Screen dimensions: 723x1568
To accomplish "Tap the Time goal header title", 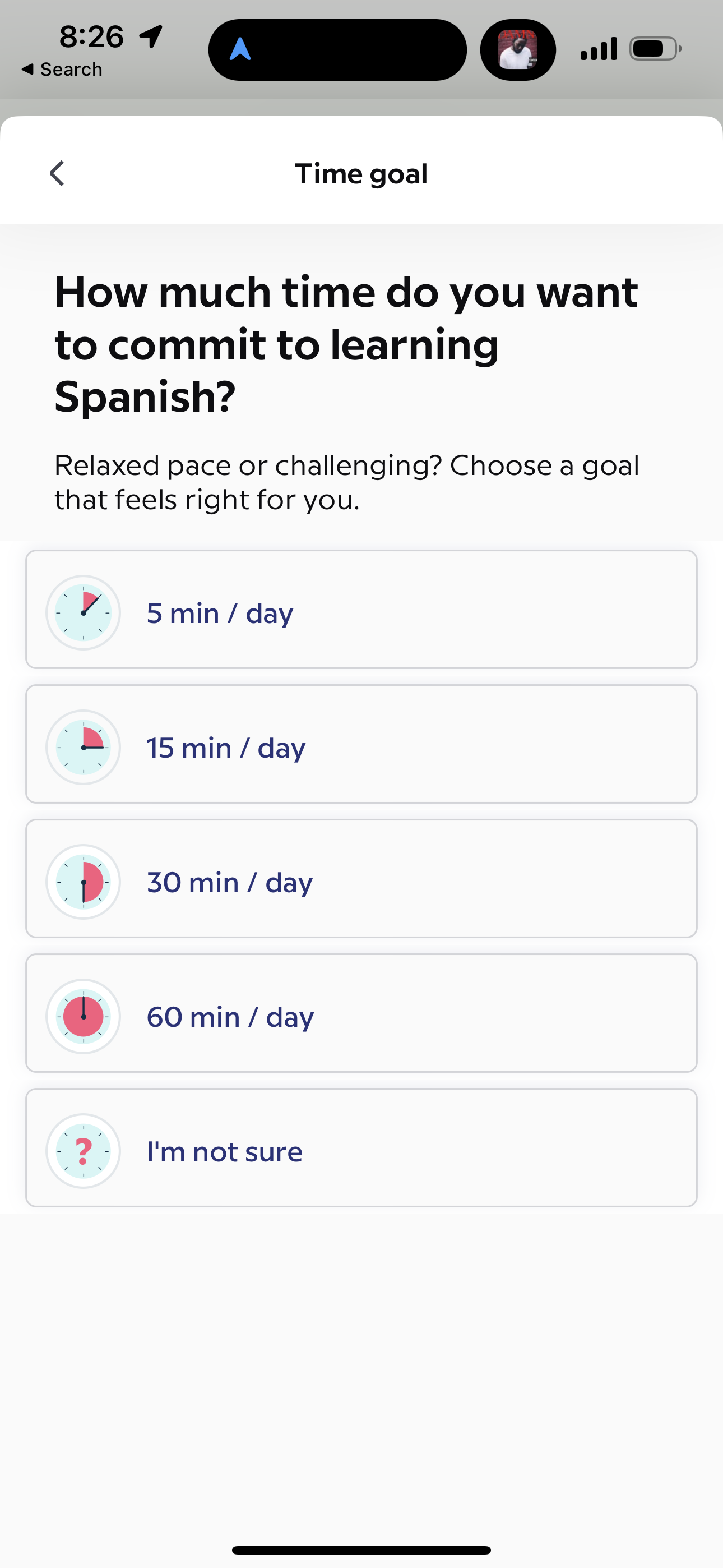I will pyautogui.click(x=361, y=173).
